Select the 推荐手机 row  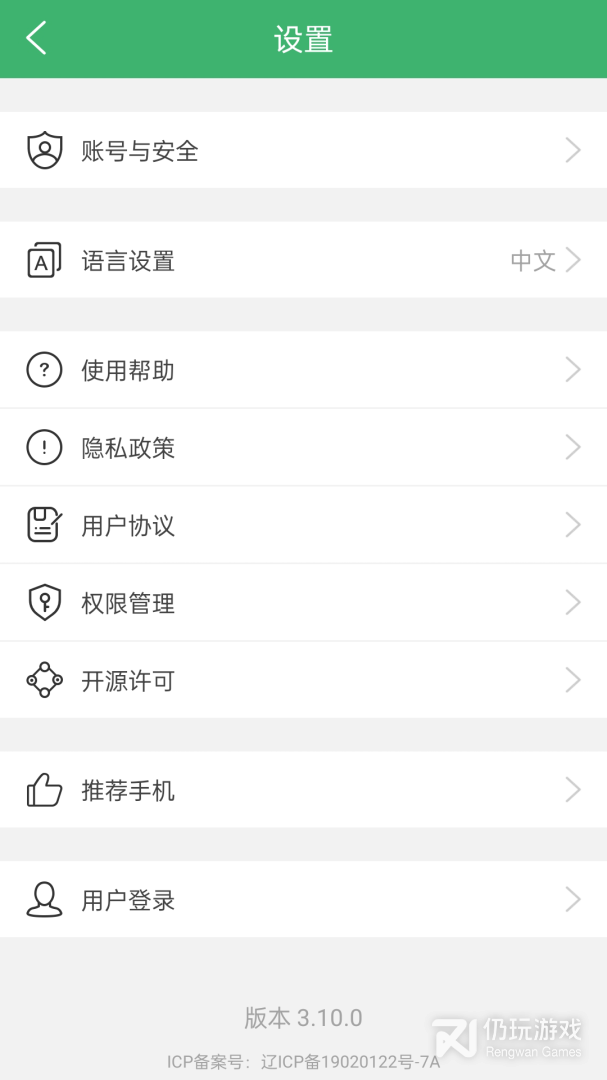pyautogui.click(x=128, y=791)
